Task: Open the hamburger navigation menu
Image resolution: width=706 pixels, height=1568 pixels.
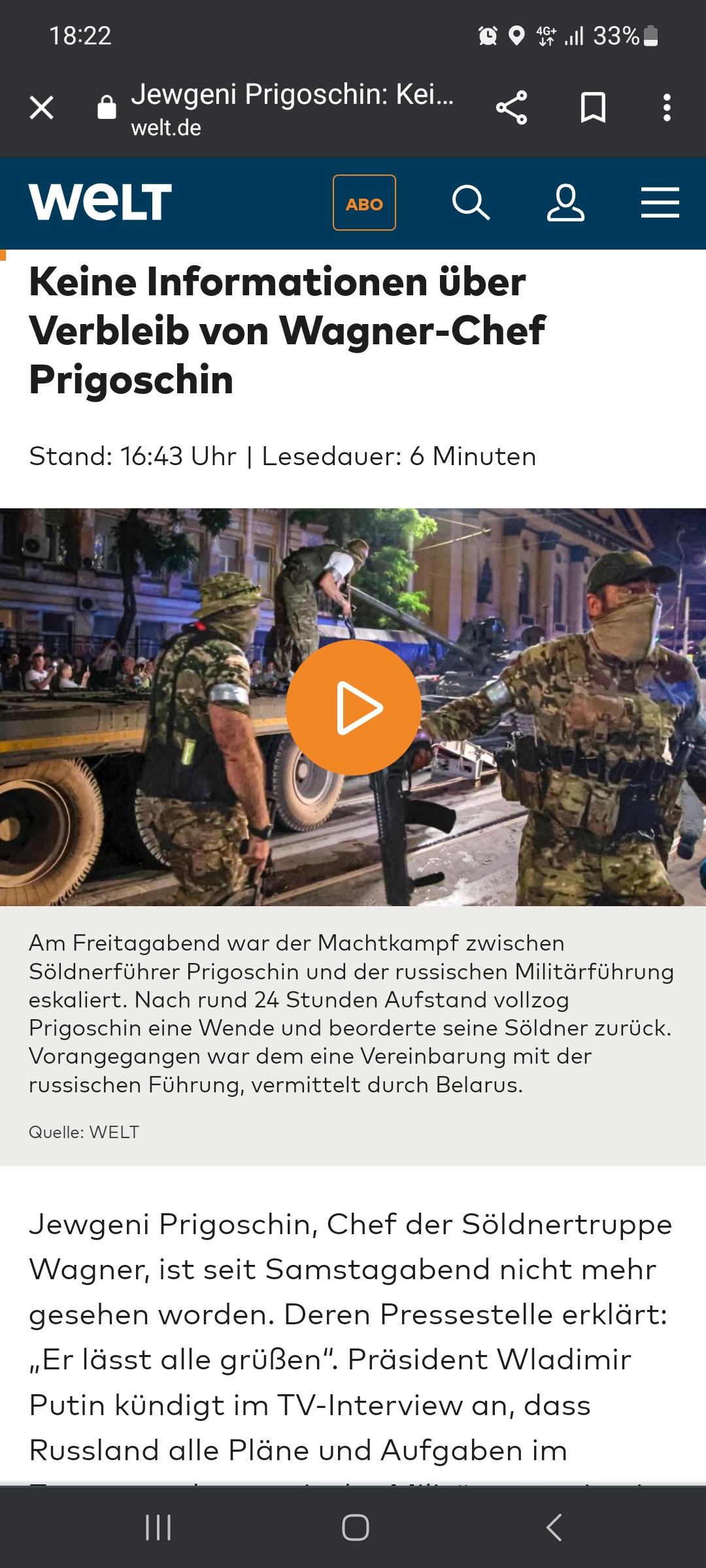Action: coord(660,203)
